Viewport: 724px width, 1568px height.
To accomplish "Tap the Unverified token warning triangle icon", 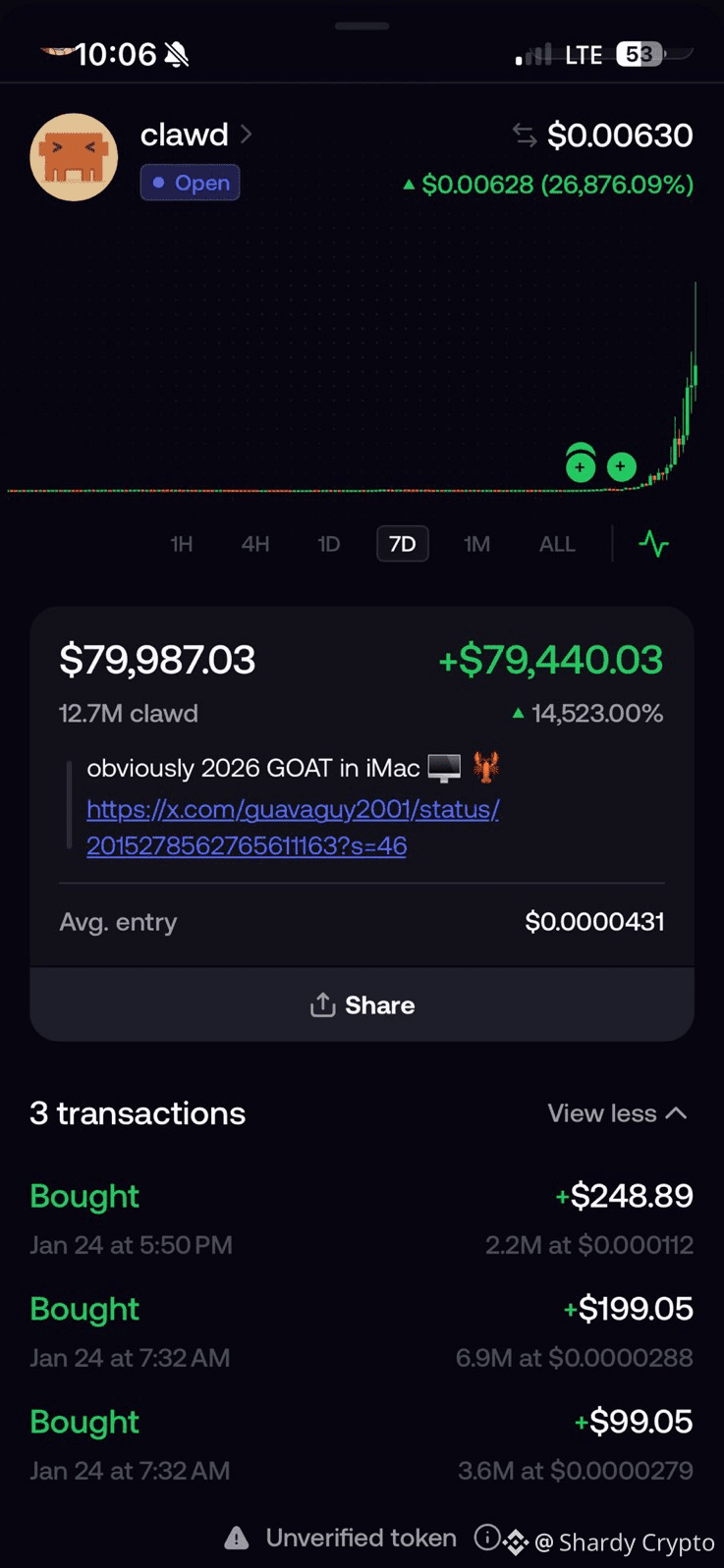I will (236, 1538).
